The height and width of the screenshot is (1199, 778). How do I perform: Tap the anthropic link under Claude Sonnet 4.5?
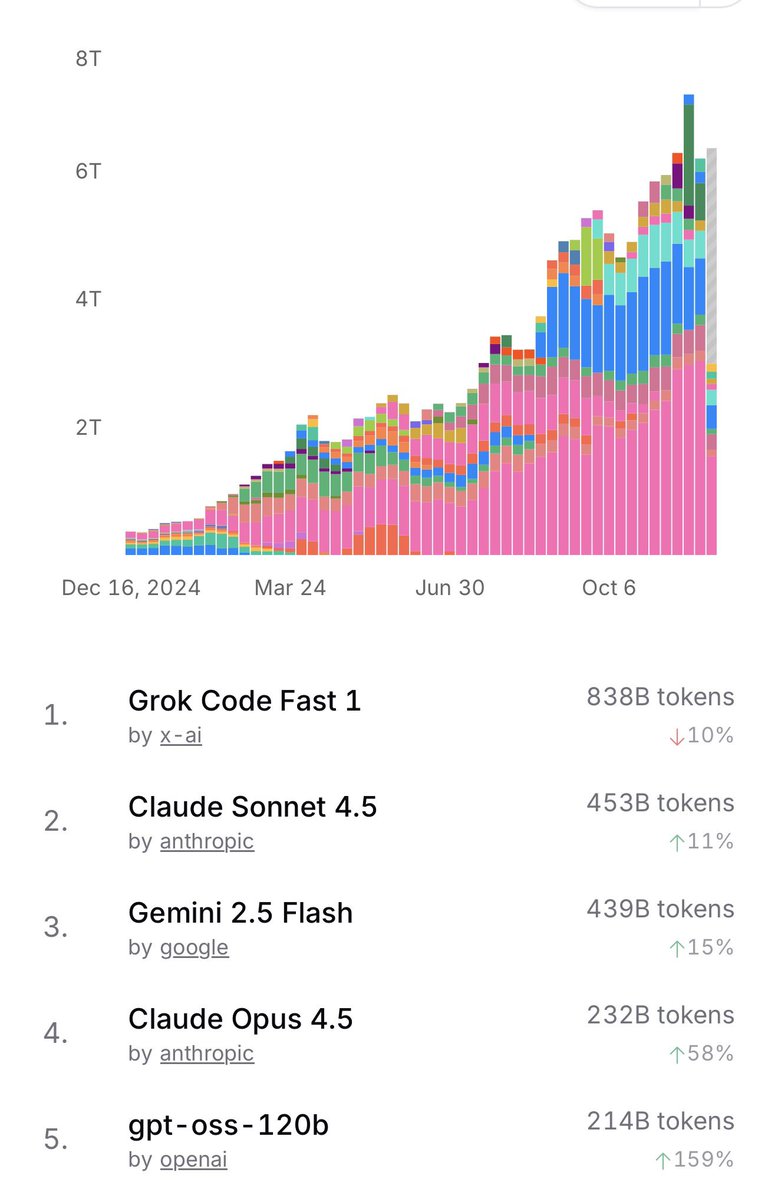tap(207, 842)
